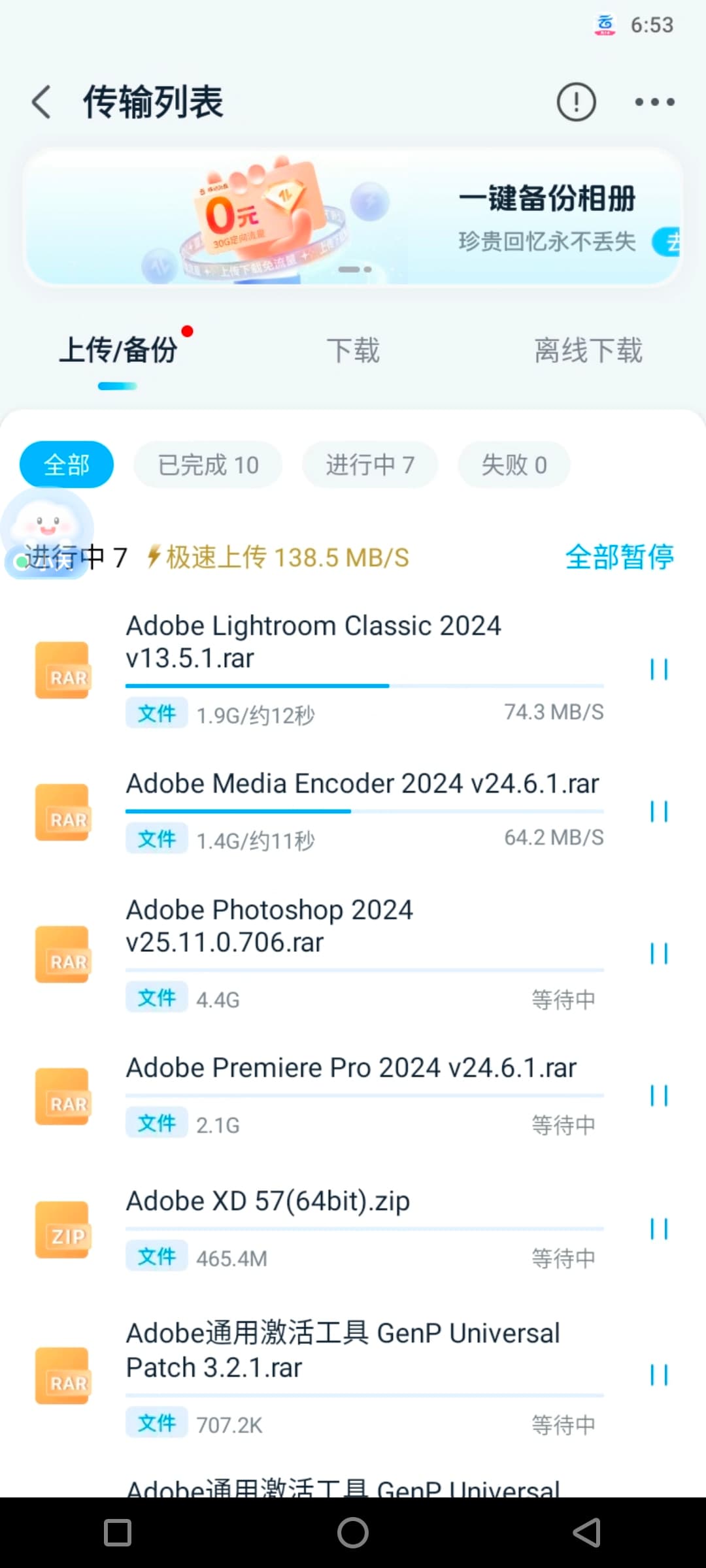Switch to the 离线下载 tab
The height and width of the screenshot is (1568, 706).
click(588, 350)
